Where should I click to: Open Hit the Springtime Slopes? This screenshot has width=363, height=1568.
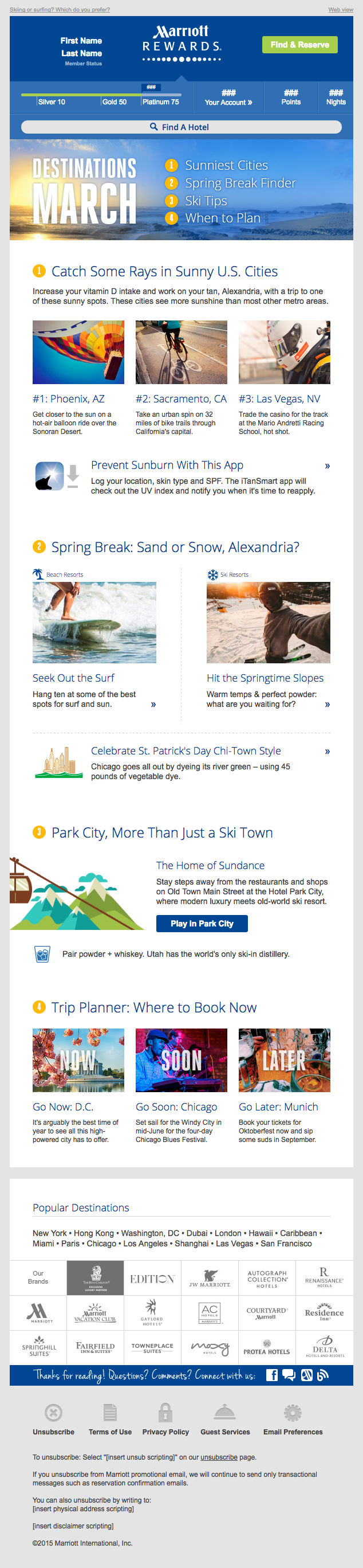(265, 678)
